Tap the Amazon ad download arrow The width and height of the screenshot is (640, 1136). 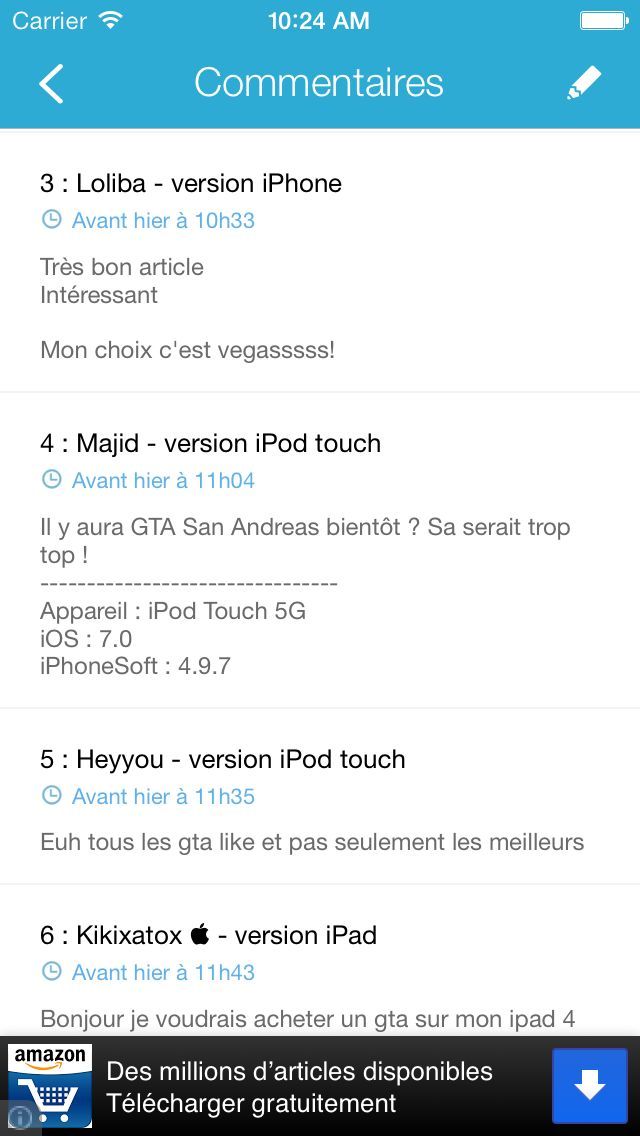pos(590,1086)
